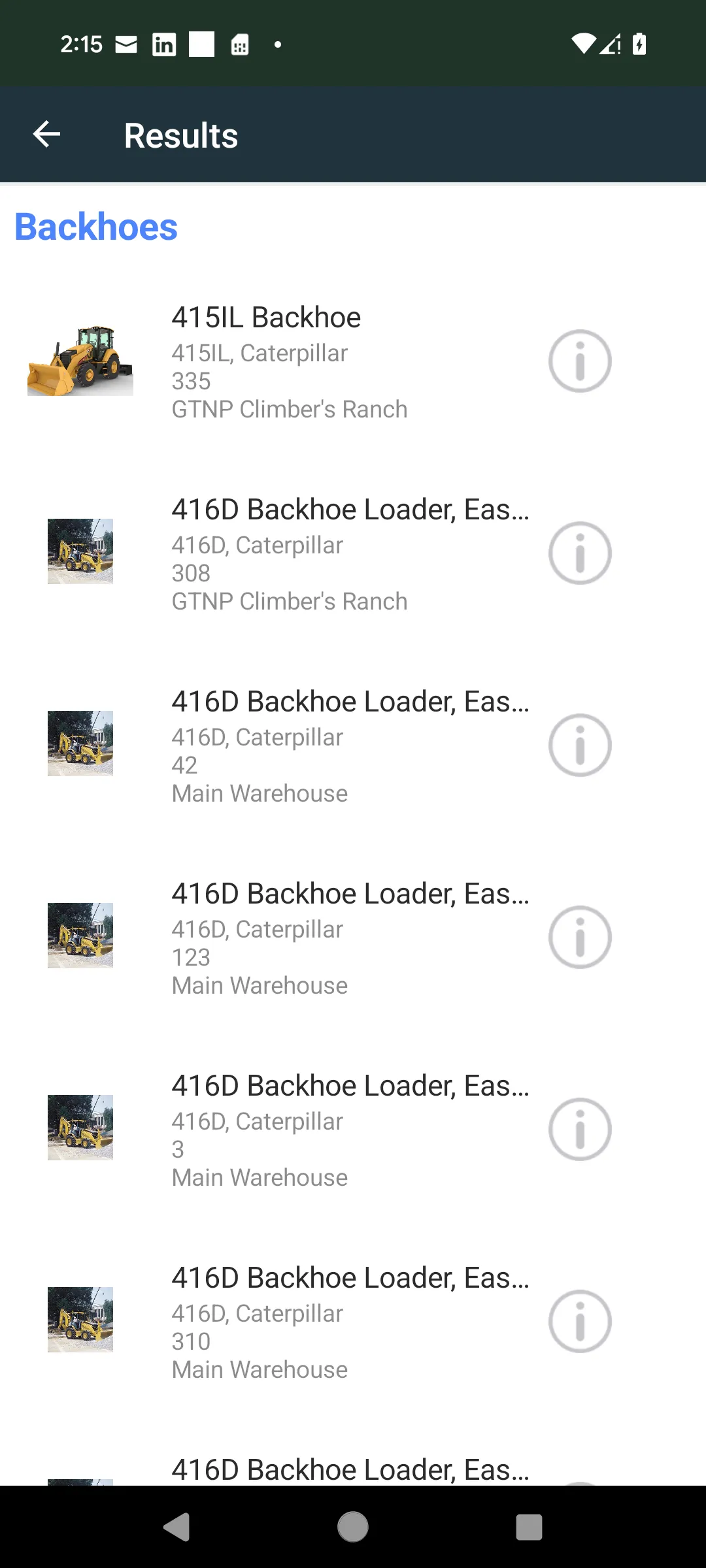Go back from the Results screen

(46, 135)
